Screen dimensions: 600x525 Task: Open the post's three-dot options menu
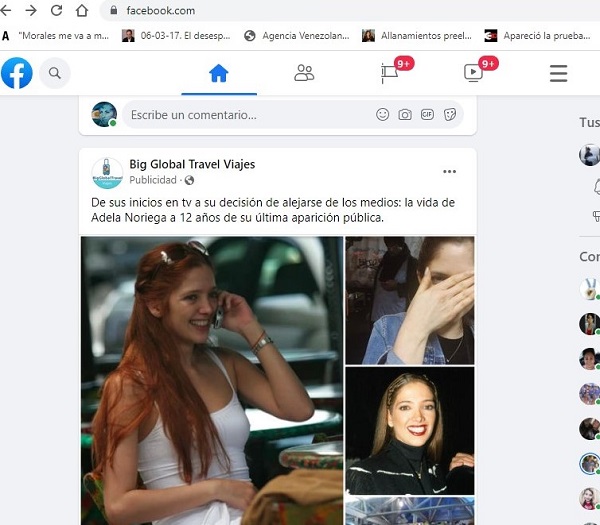(x=449, y=171)
